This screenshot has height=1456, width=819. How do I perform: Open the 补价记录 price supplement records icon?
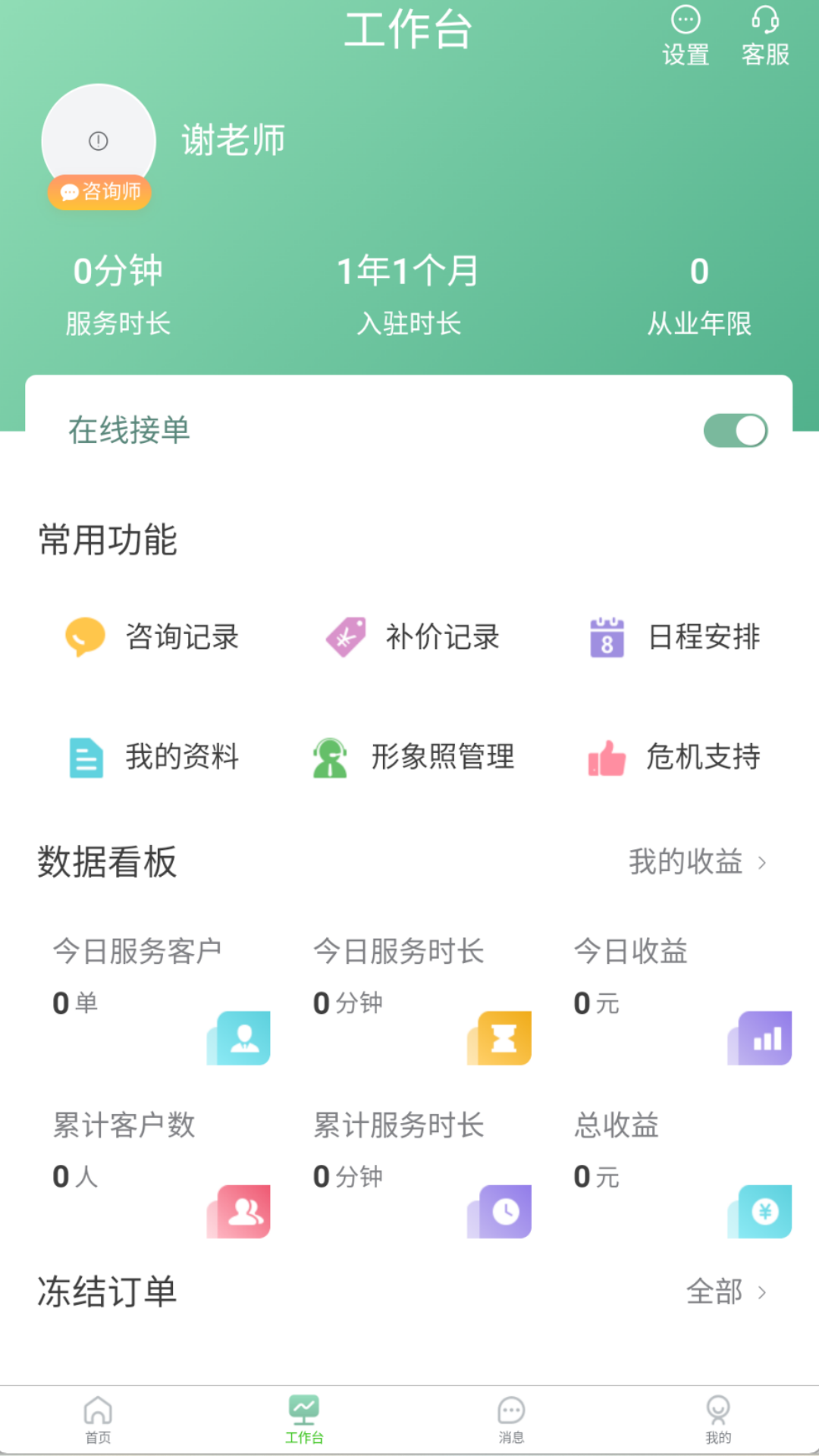[344, 637]
